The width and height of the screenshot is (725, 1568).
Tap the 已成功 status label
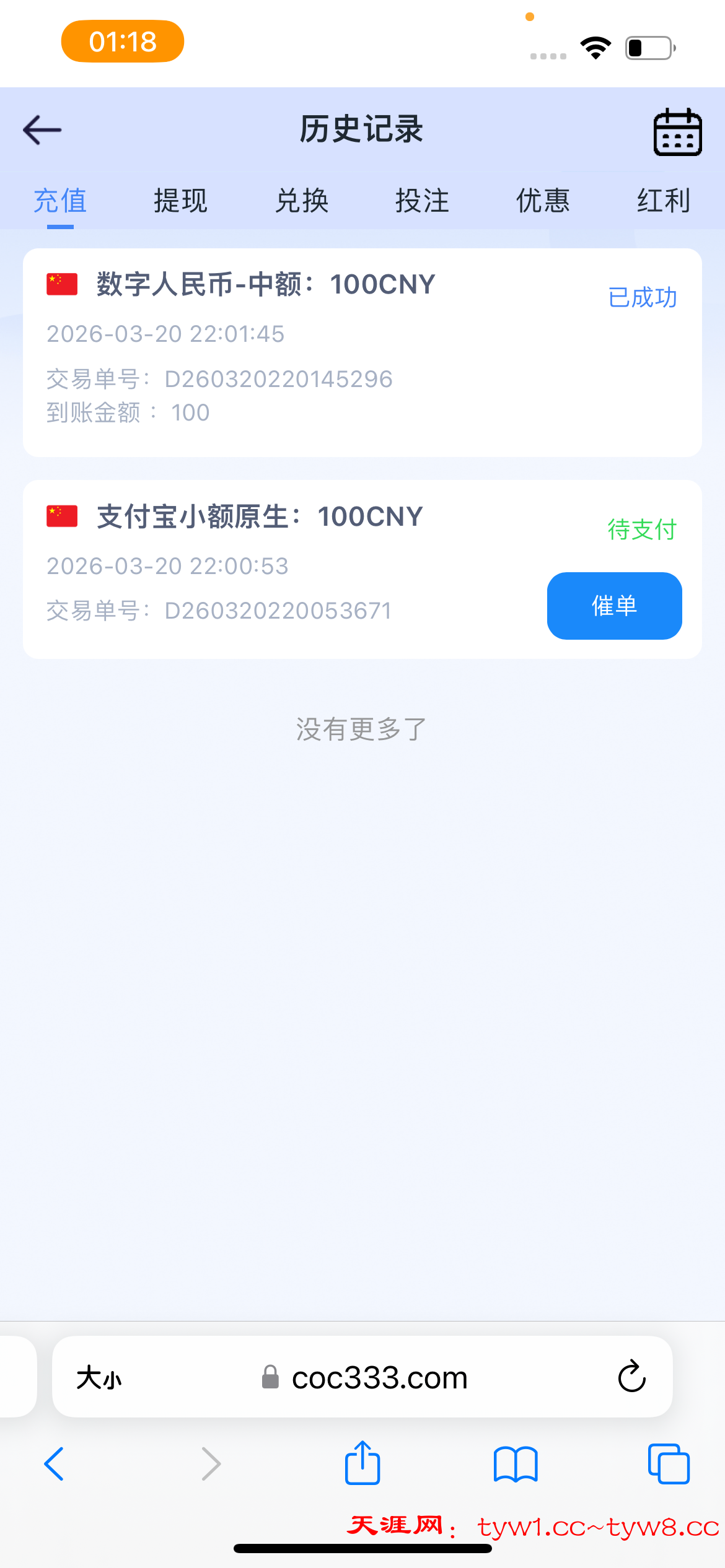tap(643, 297)
